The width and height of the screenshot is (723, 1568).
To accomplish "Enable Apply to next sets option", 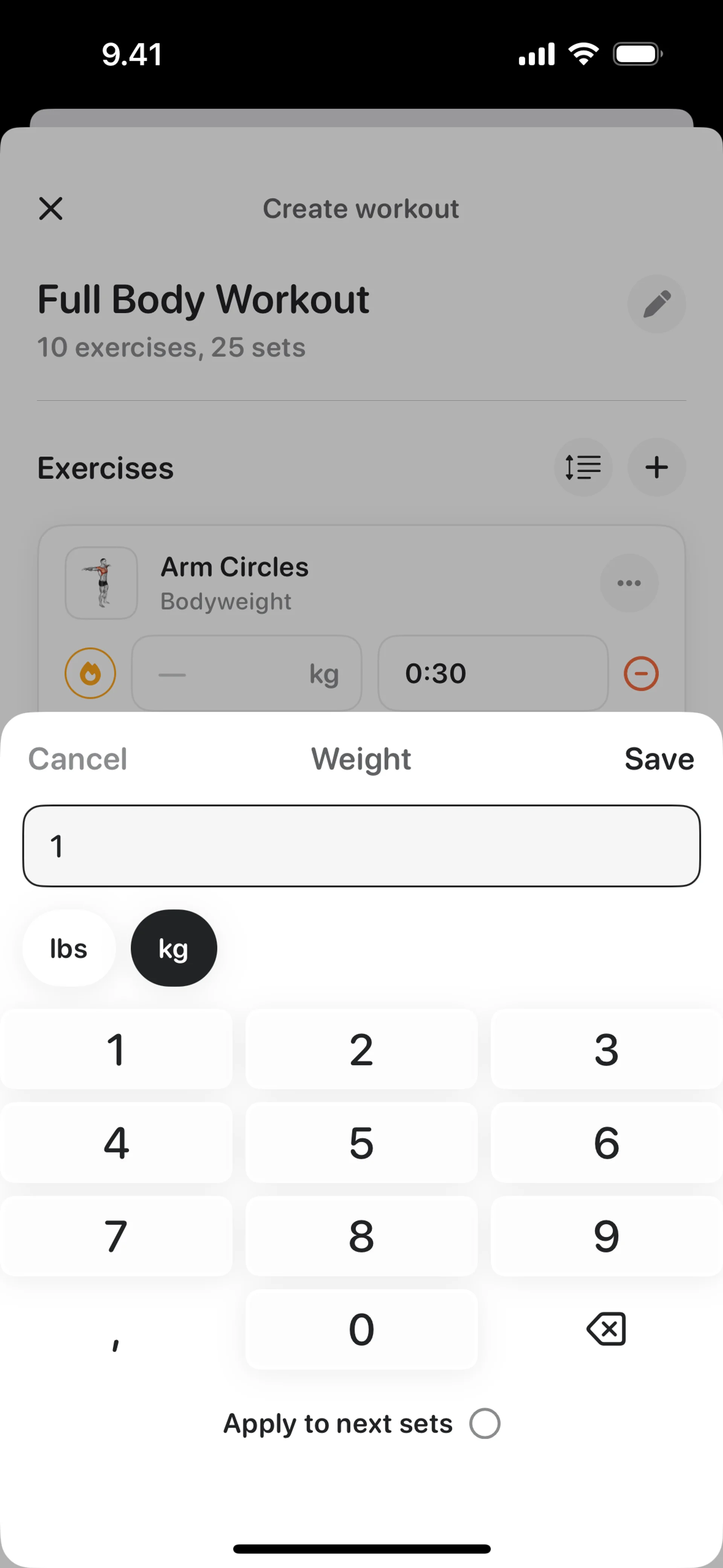I will point(484,1423).
